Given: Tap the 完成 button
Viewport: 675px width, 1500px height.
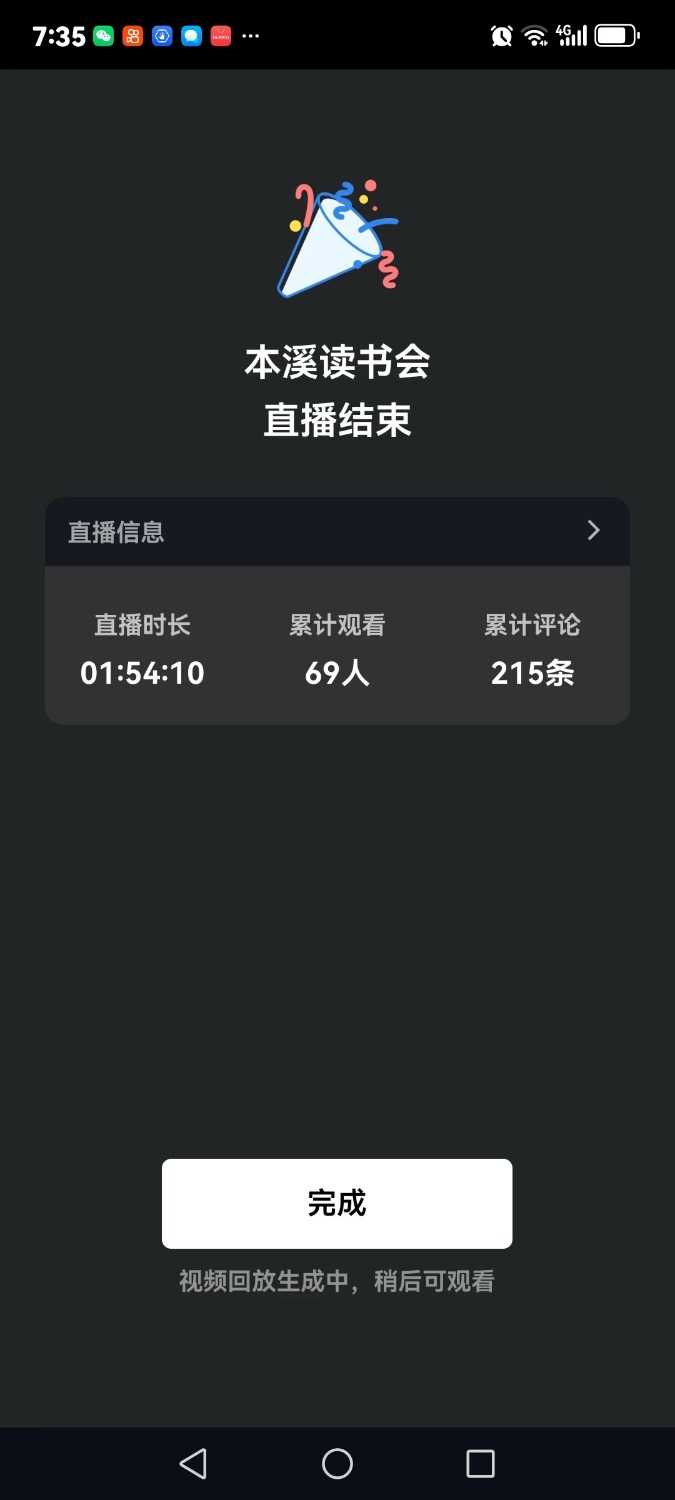Looking at the screenshot, I should (x=337, y=1203).
